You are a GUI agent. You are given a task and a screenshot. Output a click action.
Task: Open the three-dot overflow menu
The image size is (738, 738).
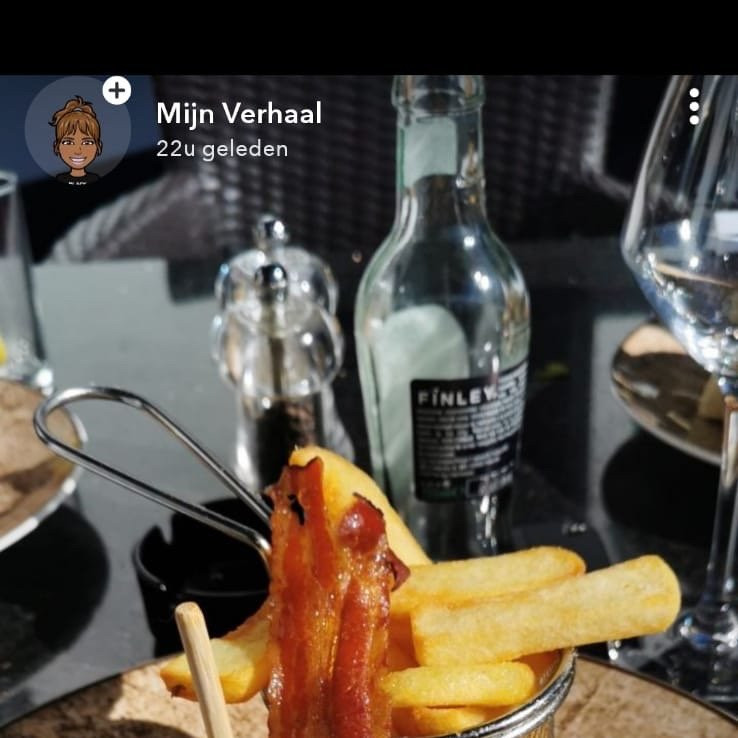pyautogui.click(x=694, y=107)
